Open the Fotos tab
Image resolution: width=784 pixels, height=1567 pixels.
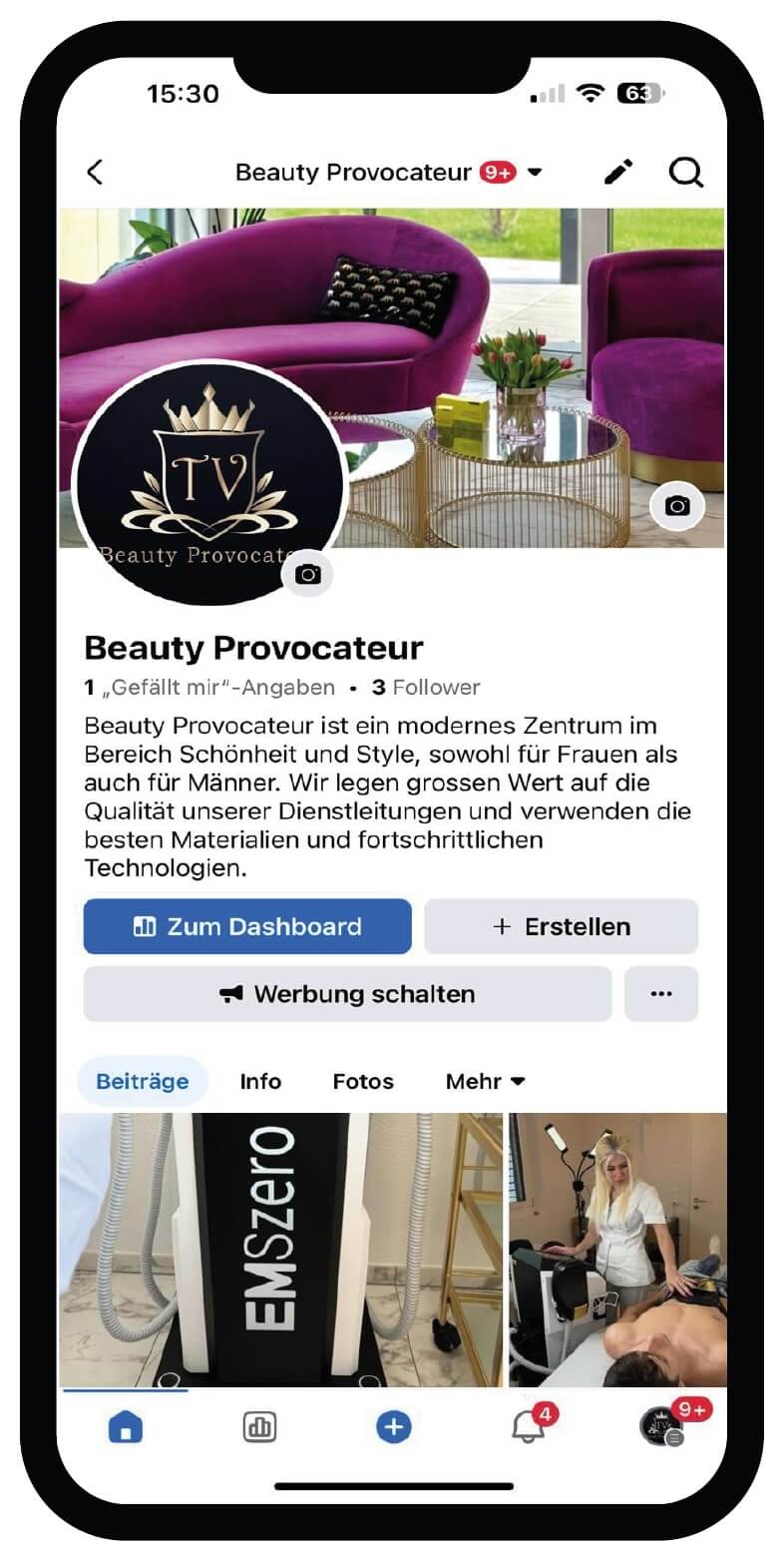[363, 1081]
